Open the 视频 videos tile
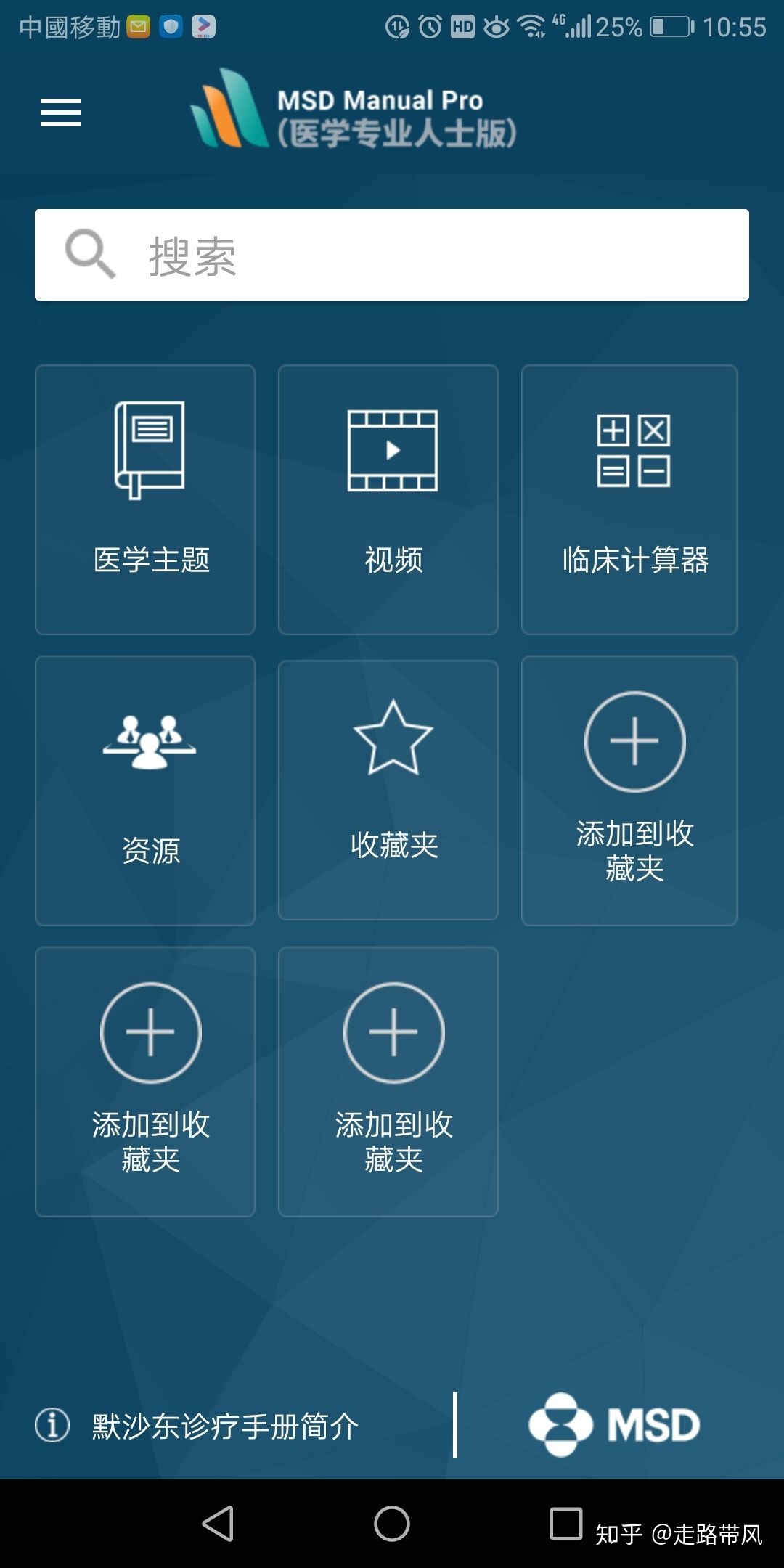Image resolution: width=784 pixels, height=1568 pixels. (388, 499)
